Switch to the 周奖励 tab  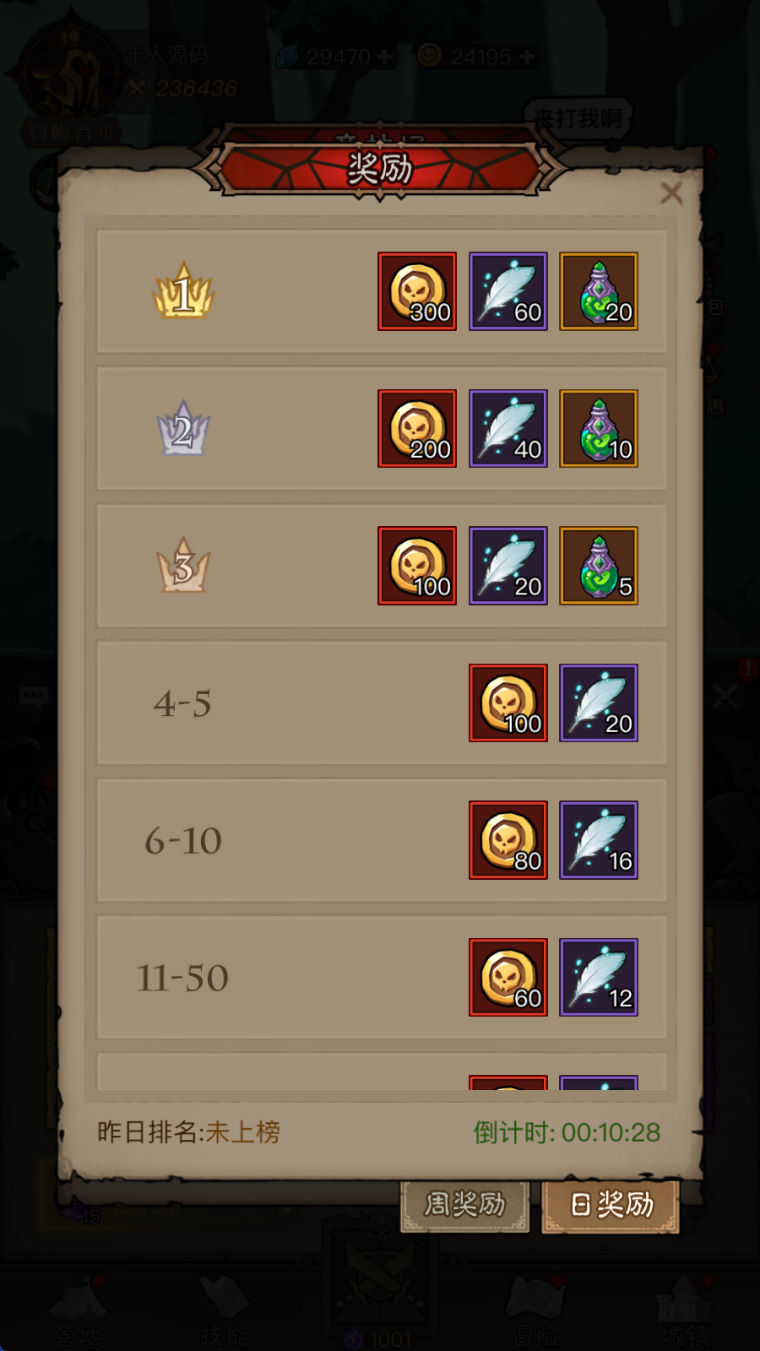click(465, 1205)
